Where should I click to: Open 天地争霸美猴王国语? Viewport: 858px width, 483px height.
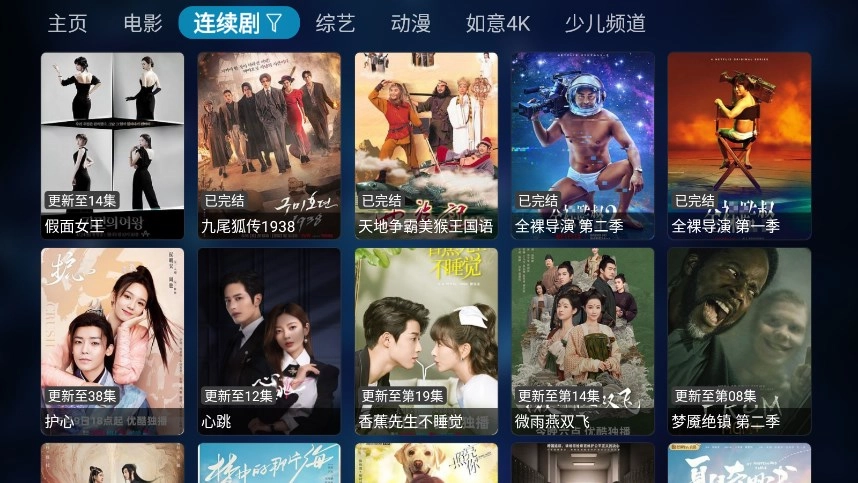426,145
